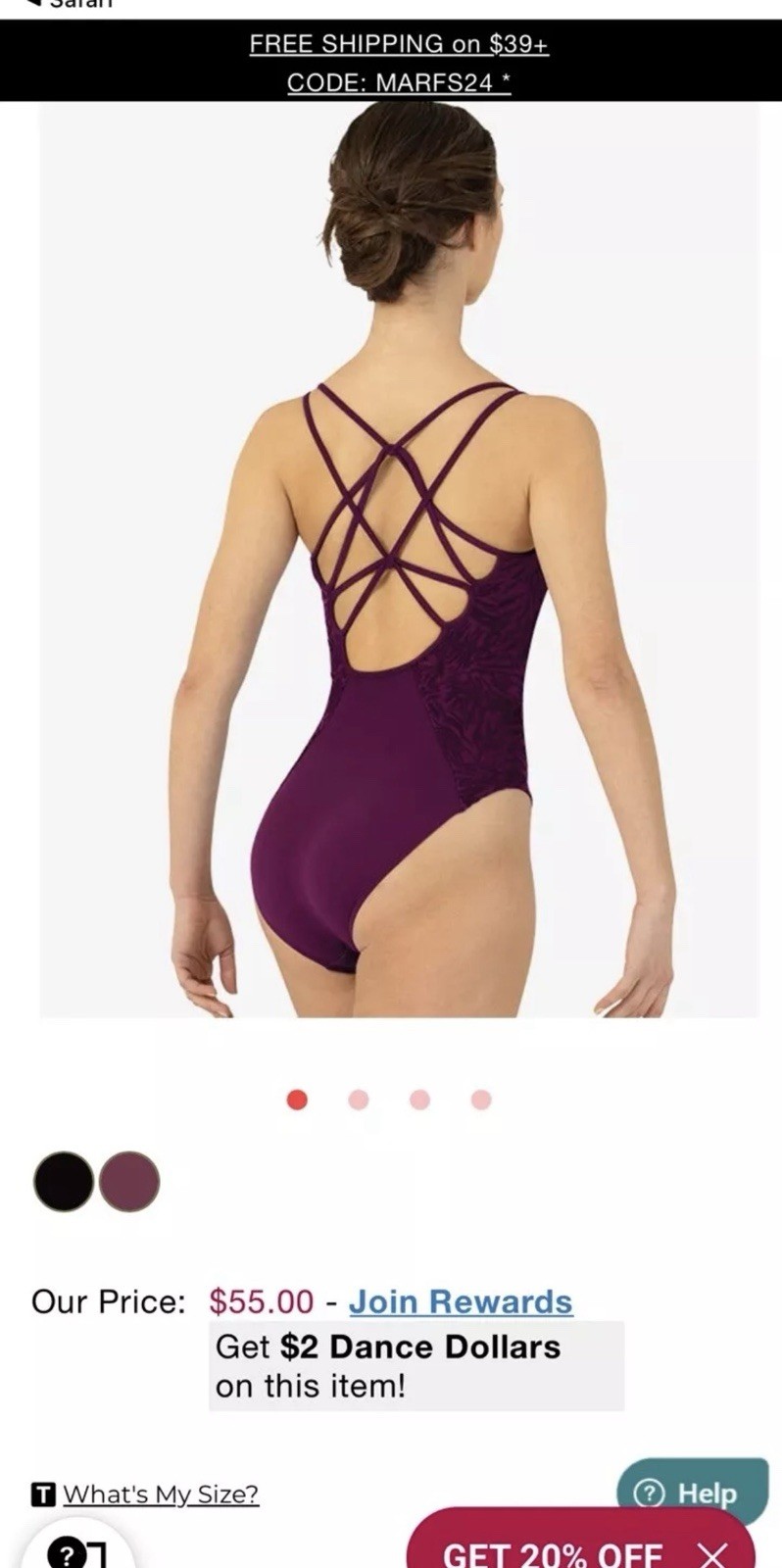This screenshot has width=782, height=1568.
Task: Select the black color swatch
Action: click(x=64, y=1181)
